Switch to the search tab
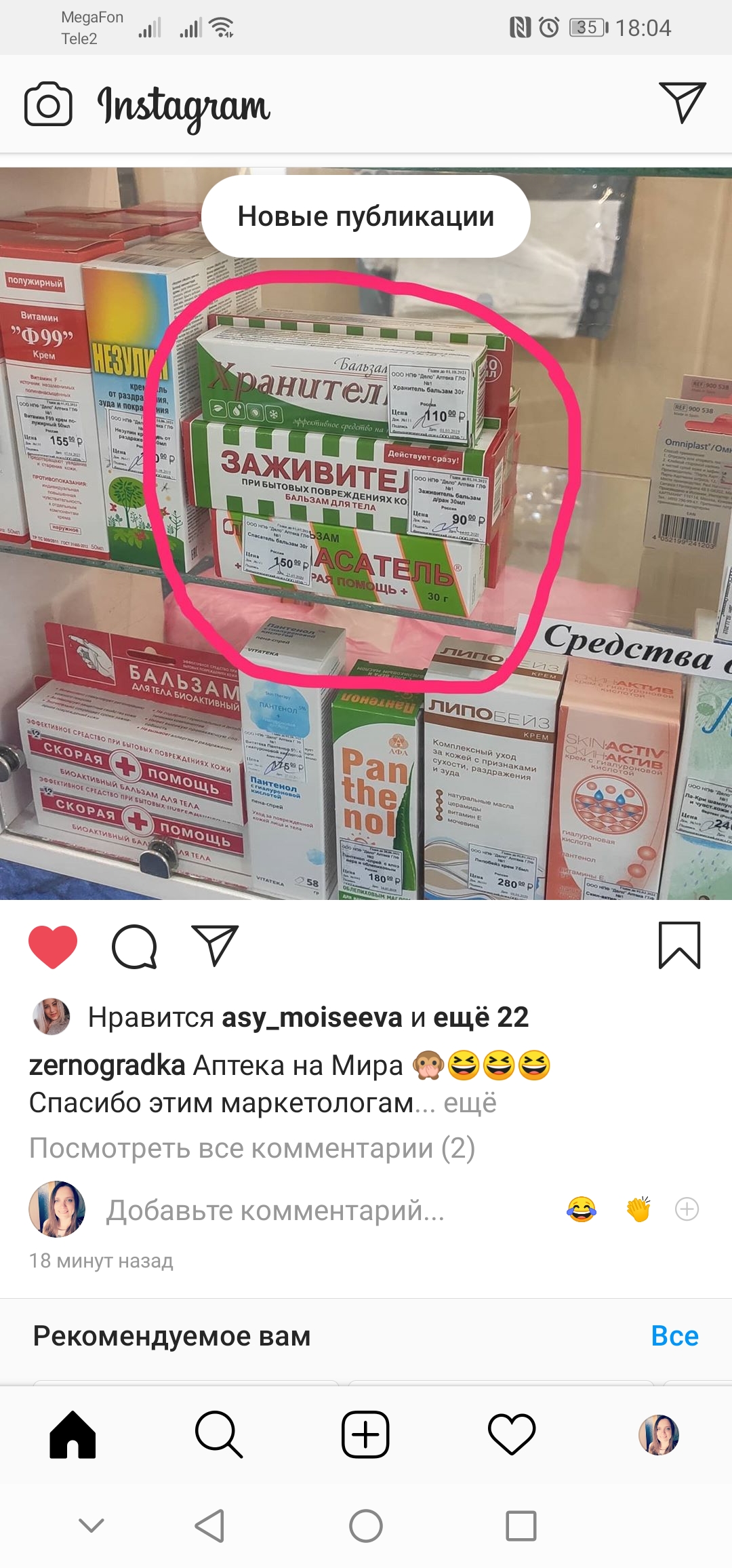Screen dimensions: 732x1568 point(218,1434)
